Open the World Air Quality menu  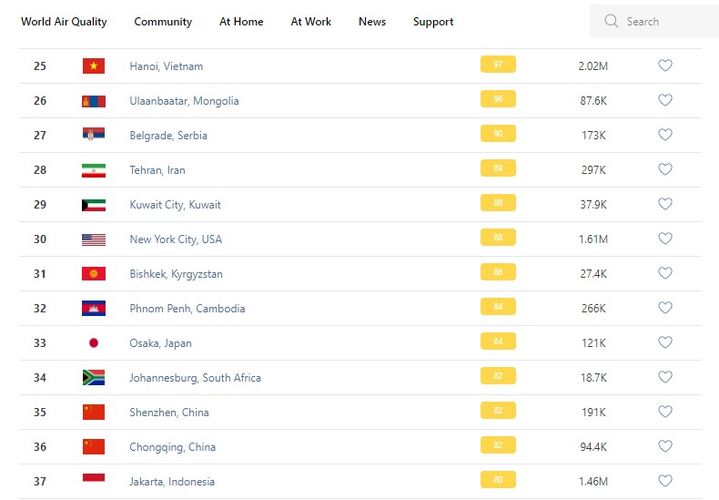(64, 21)
